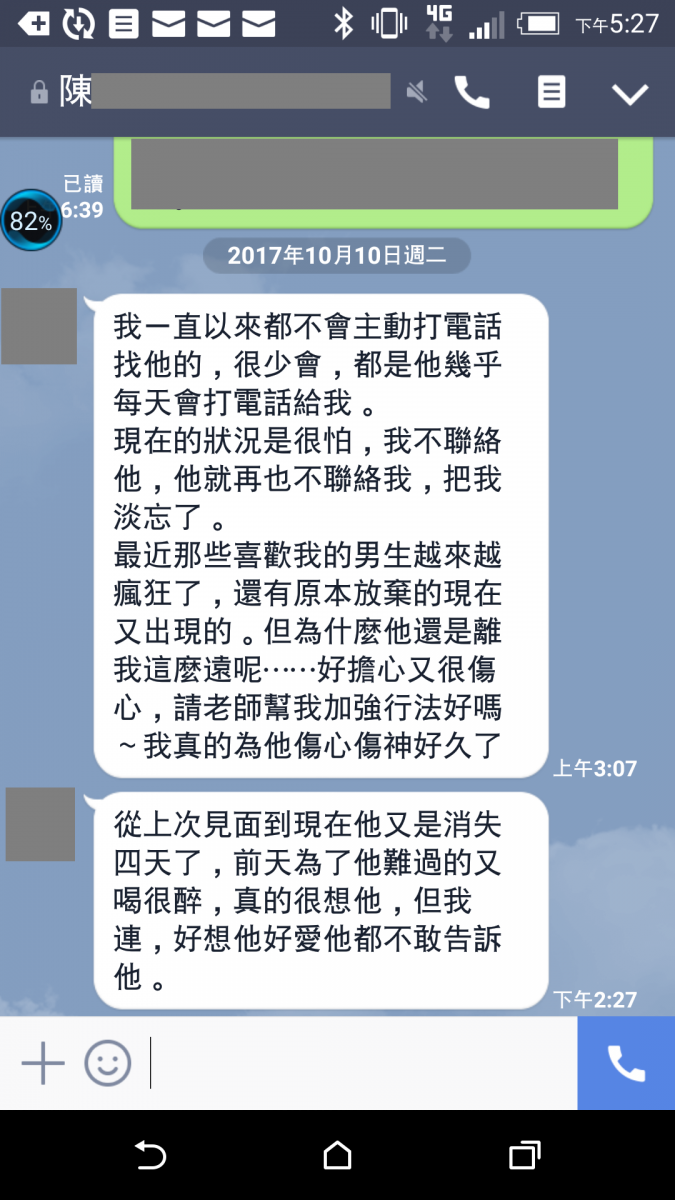675x1200 pixels.
Task: Open the notes icon in the header
Action: click(551, 93)
